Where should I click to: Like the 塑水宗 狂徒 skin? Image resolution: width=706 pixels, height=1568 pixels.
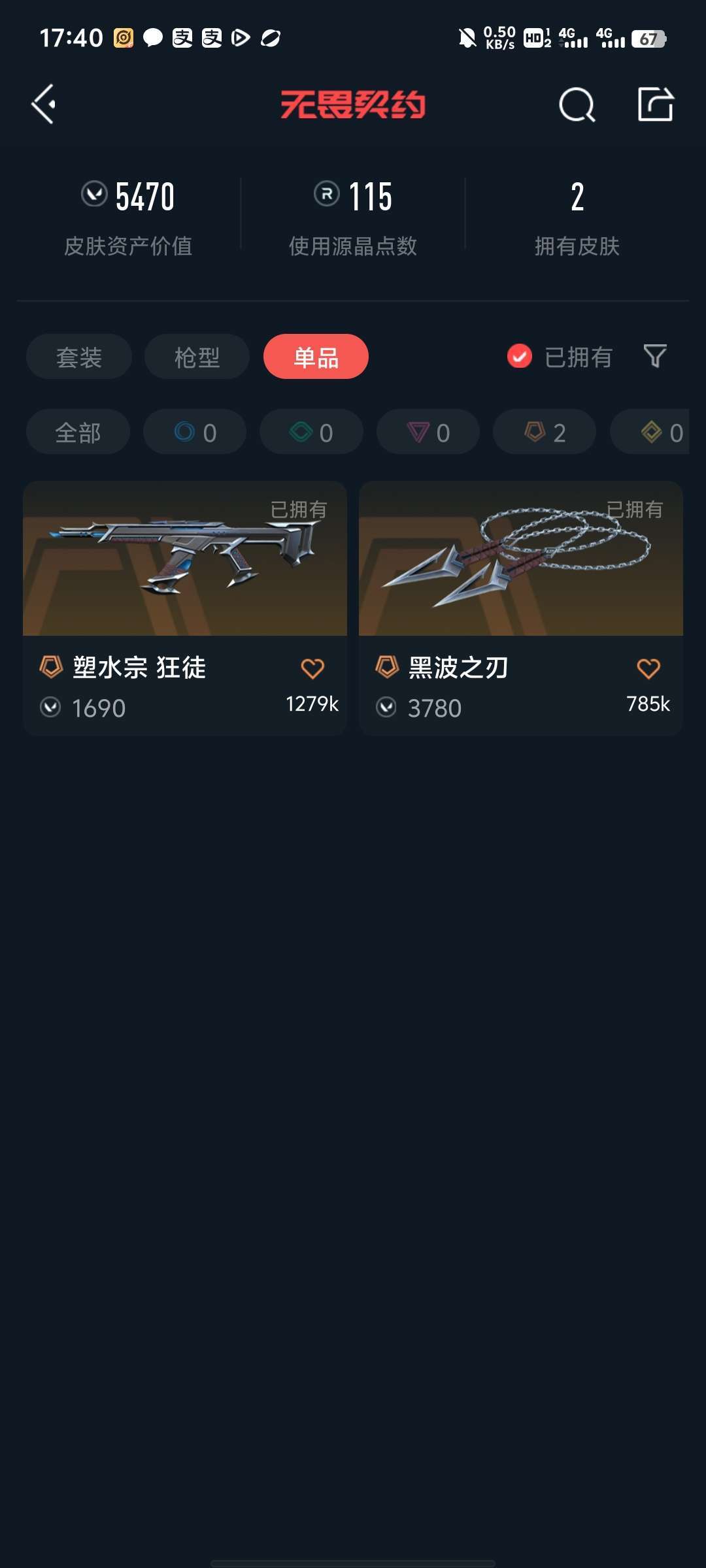tap(312, 668)
